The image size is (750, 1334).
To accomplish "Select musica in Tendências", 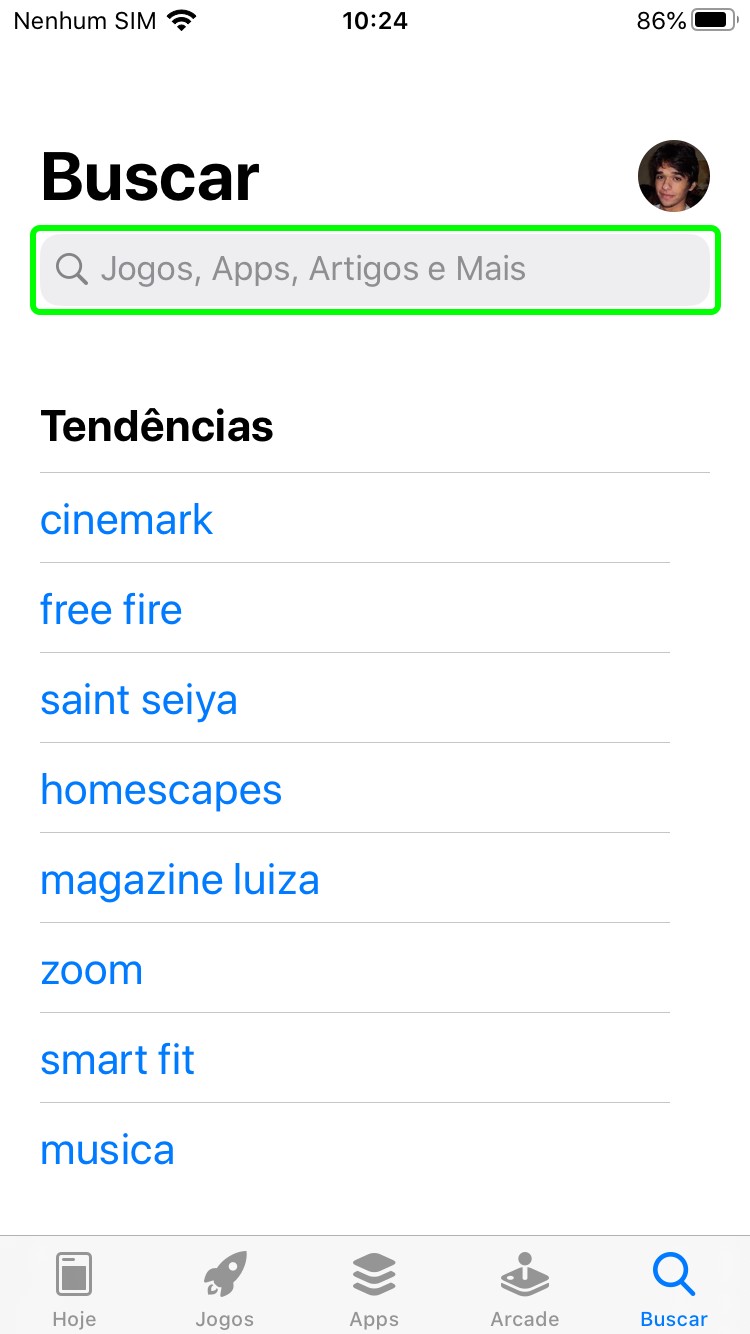I will coord(108,1150).
